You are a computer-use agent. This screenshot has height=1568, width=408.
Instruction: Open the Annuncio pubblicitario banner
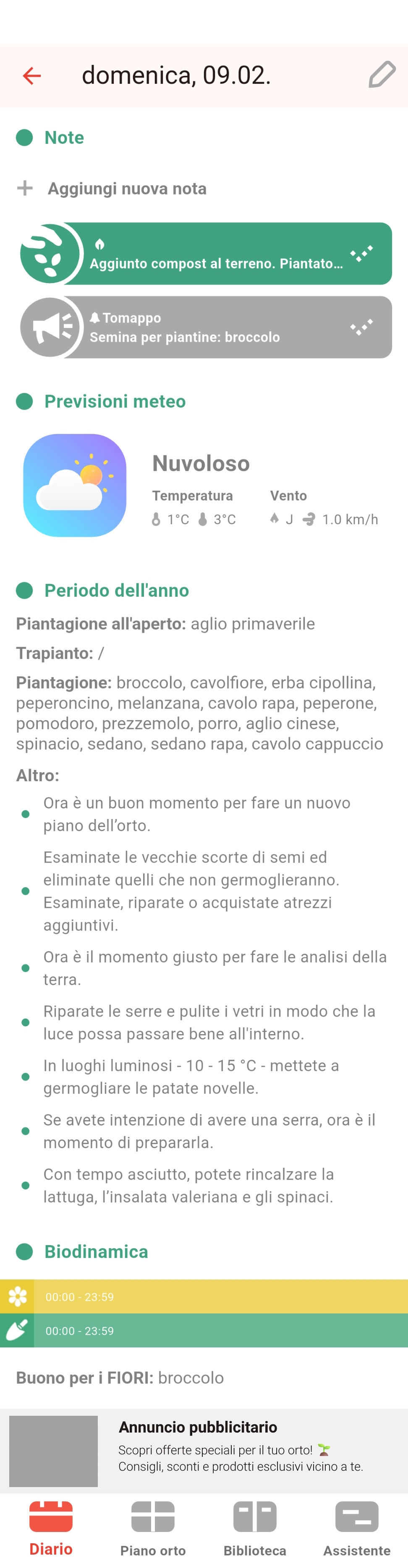(x=204, y=1451)
